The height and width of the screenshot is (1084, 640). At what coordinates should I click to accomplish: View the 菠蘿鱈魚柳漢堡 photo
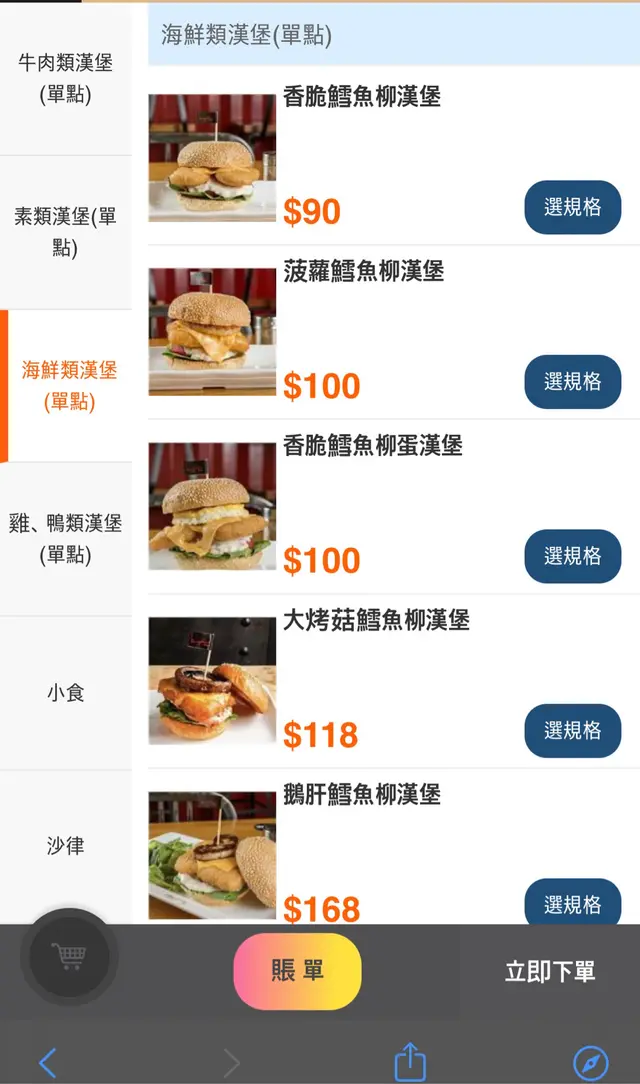(x=212, y=332)
